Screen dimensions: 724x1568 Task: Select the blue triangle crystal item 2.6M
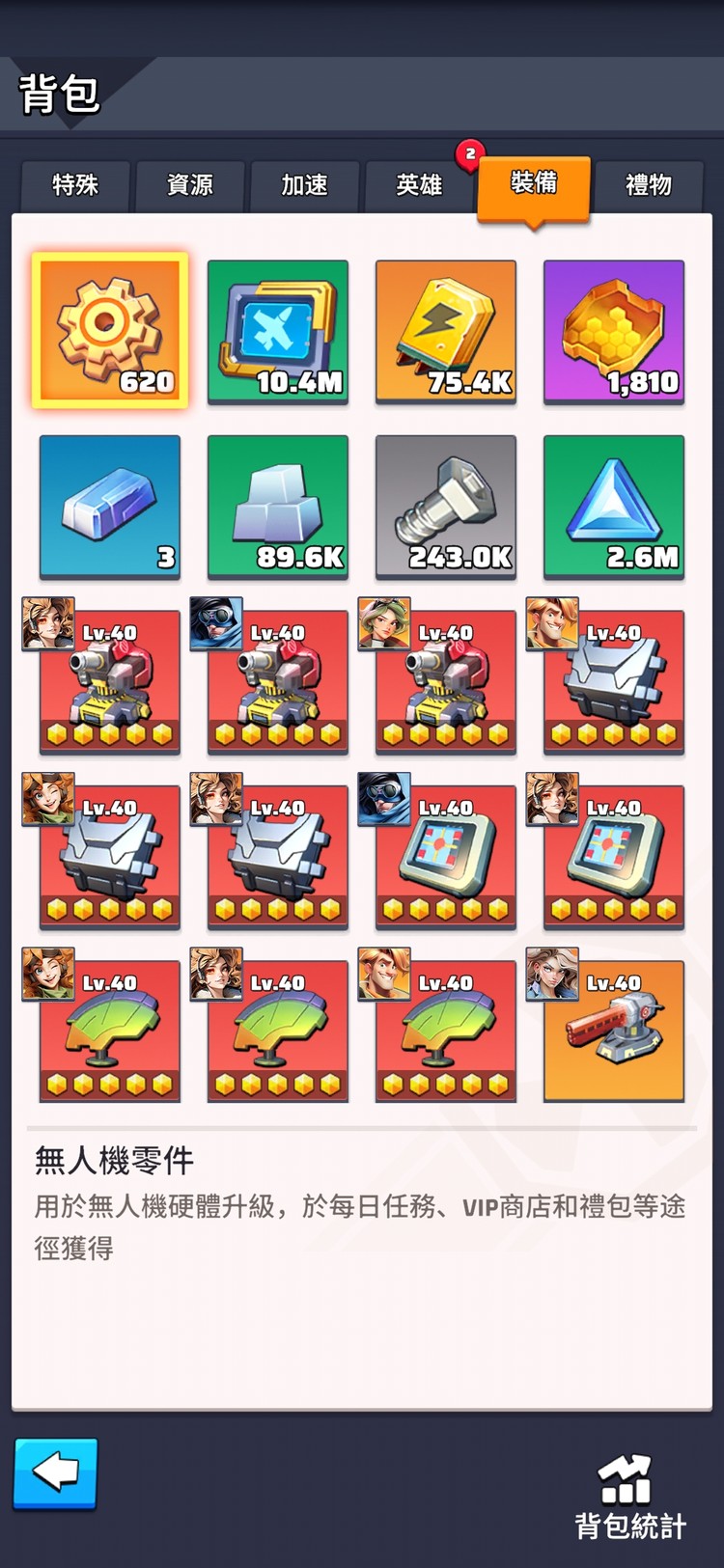coord(614,506)
